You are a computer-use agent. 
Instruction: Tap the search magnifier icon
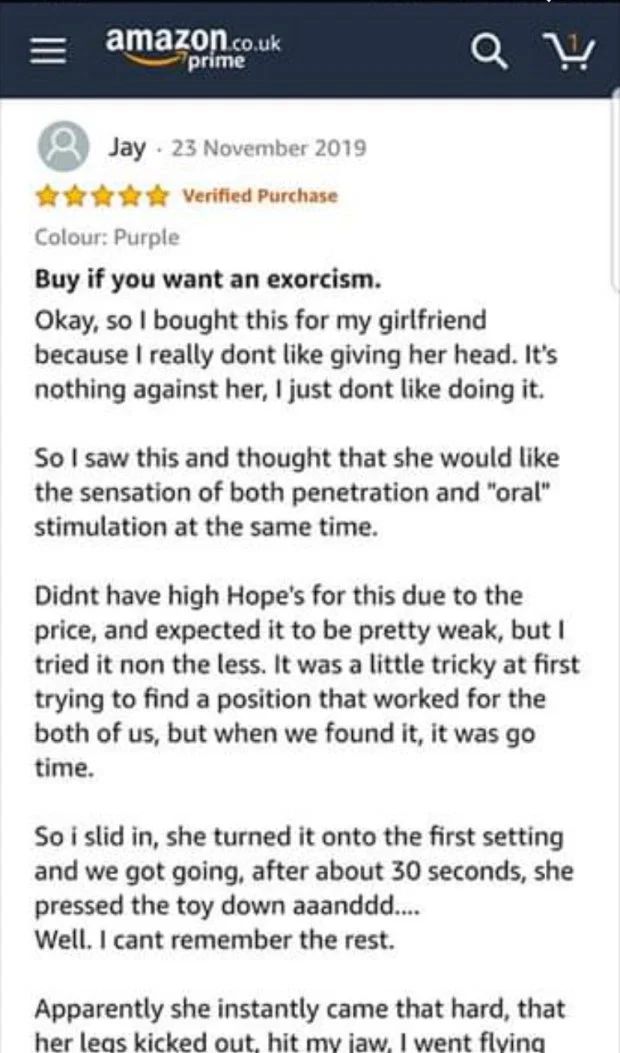tap(489, 50)
